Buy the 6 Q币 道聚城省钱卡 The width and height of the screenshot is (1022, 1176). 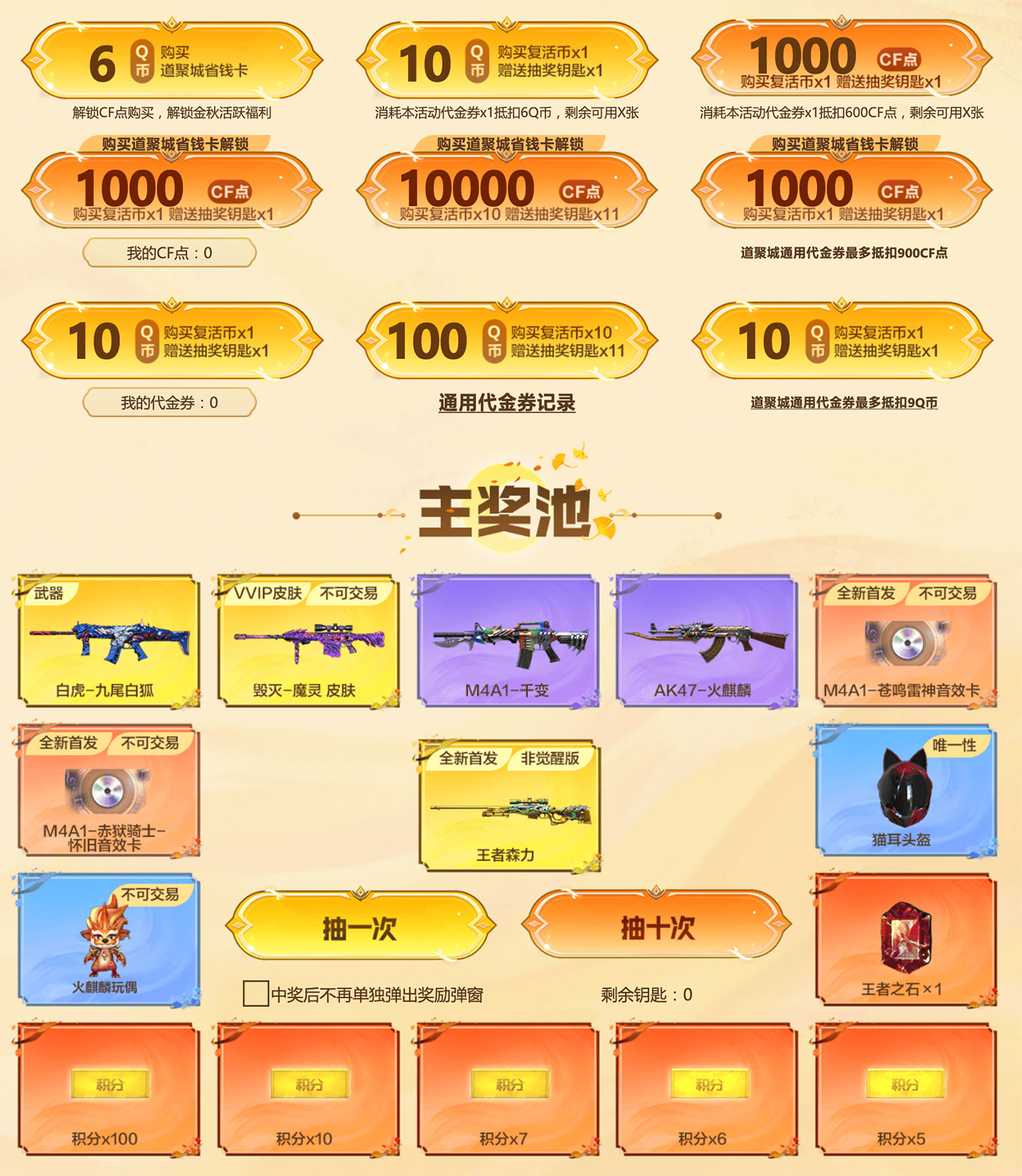coord(172,61)
